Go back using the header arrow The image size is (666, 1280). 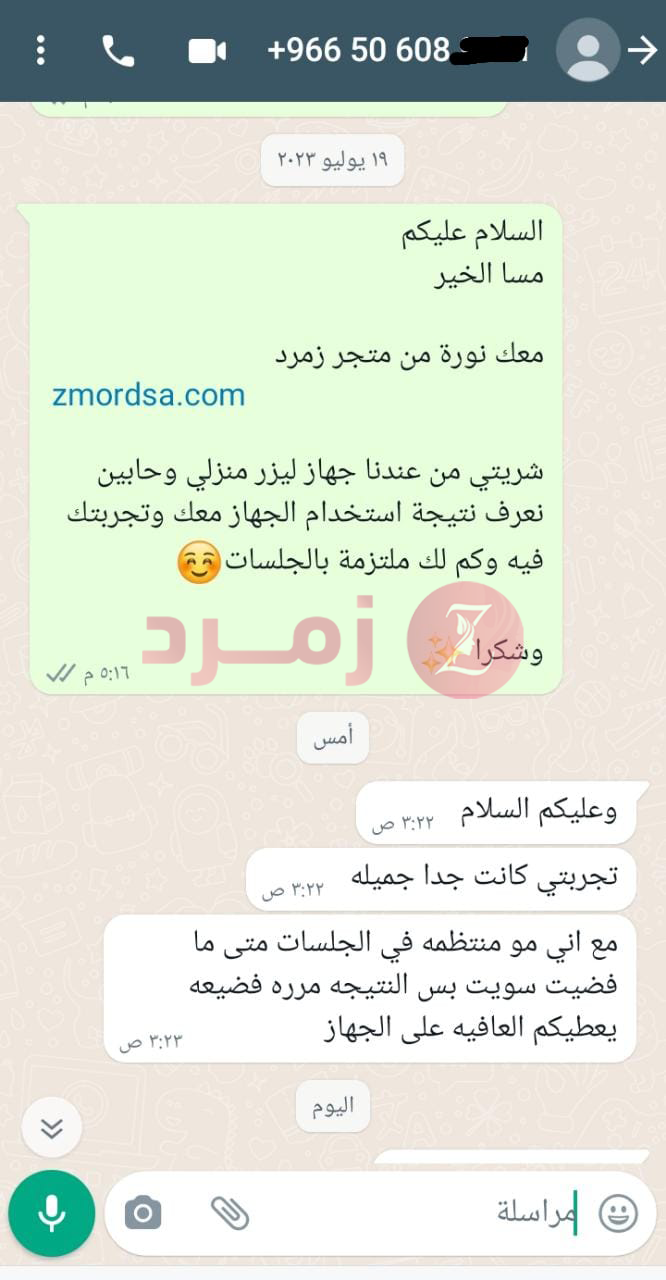(x=642, y=50)
